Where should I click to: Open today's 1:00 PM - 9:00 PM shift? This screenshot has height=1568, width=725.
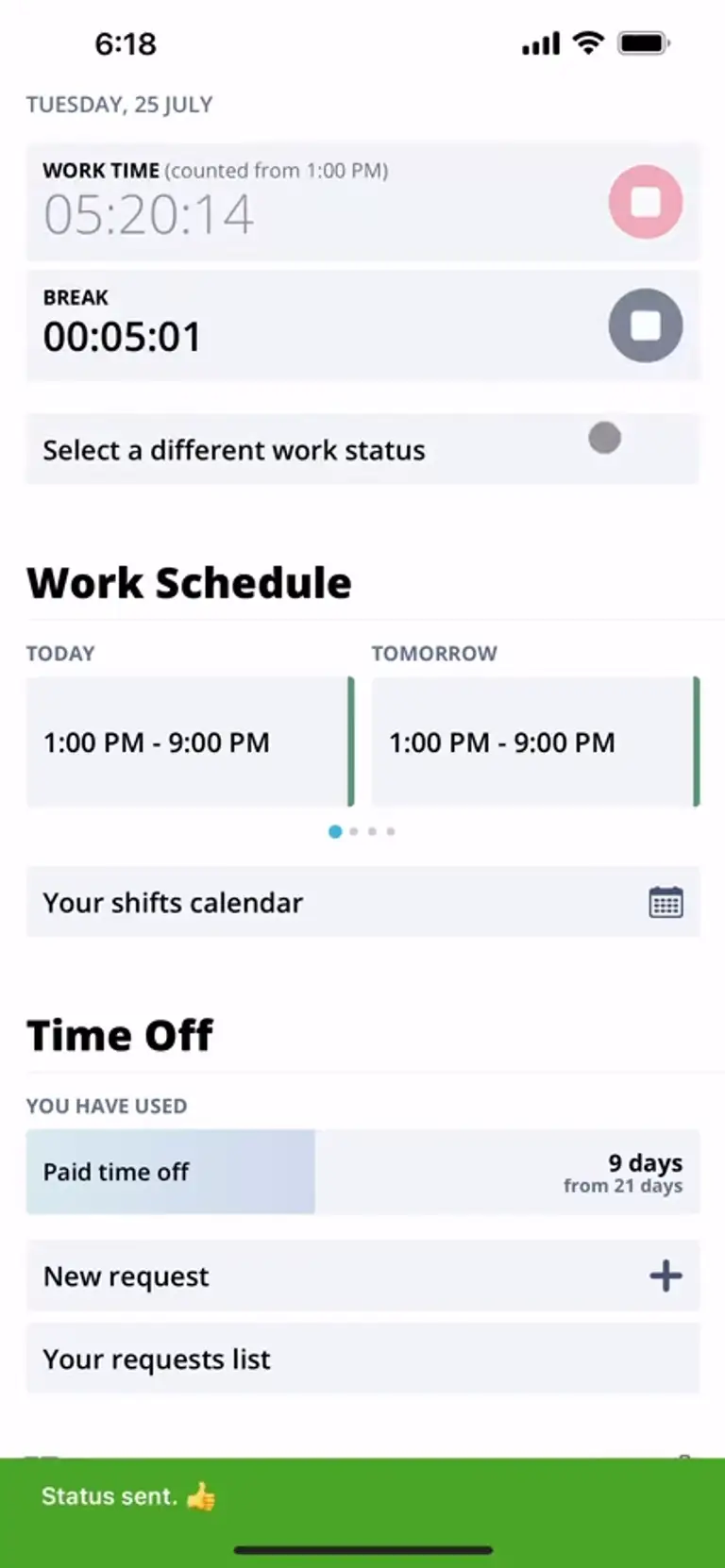190,742
